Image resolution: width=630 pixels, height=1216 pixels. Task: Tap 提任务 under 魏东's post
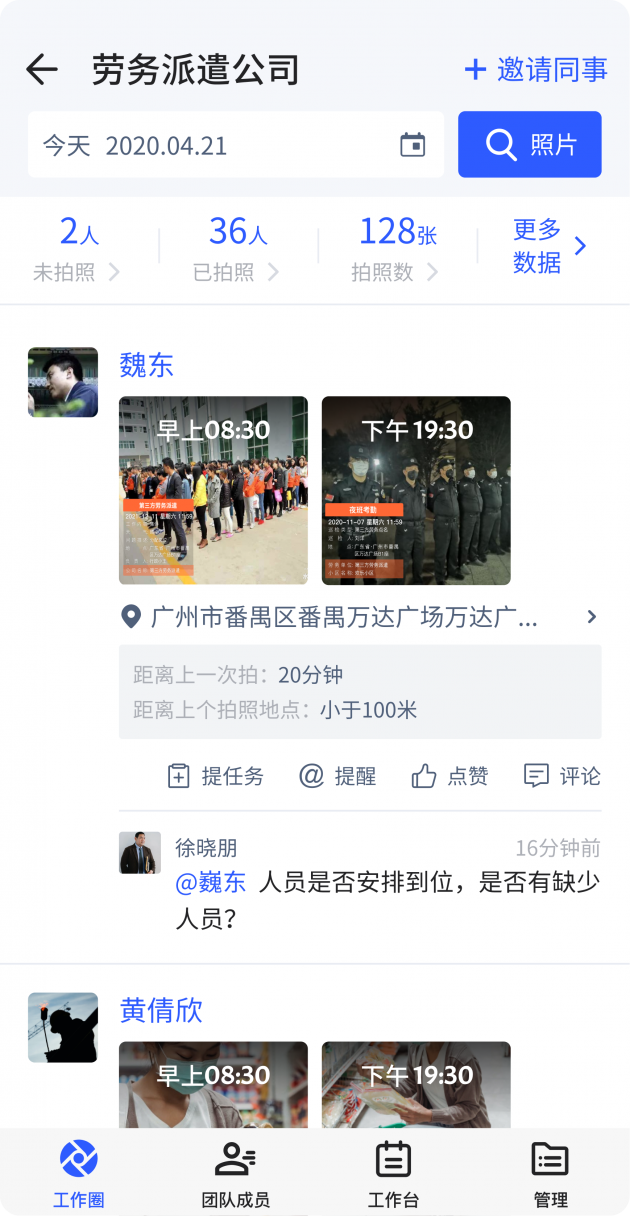click(x=216, y=776)
